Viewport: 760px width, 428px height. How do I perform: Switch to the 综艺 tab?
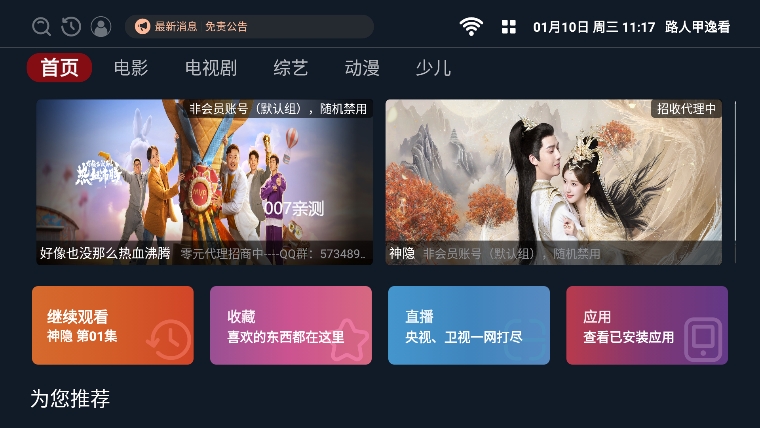(x=291, y=68)
